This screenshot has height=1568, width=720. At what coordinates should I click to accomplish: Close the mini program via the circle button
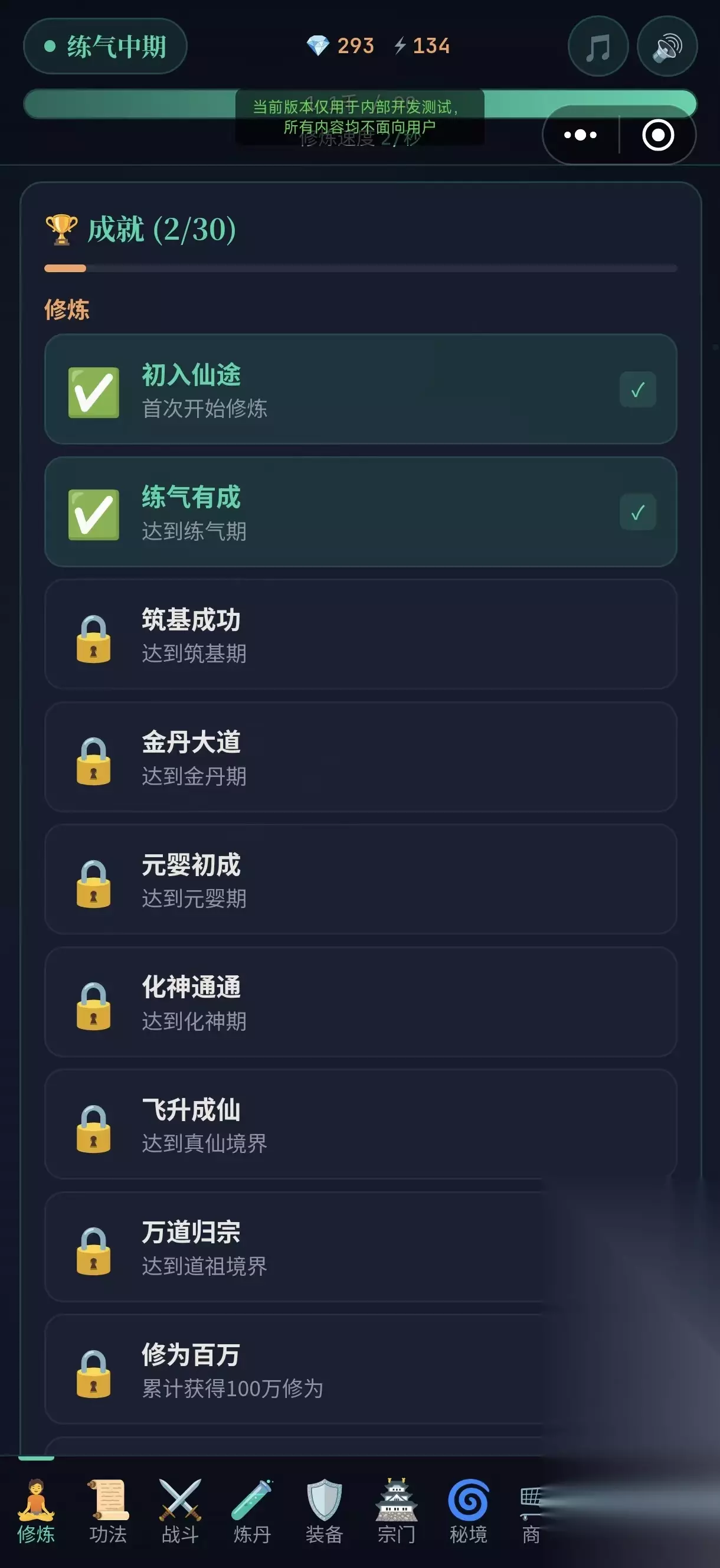tap(658, 135)
